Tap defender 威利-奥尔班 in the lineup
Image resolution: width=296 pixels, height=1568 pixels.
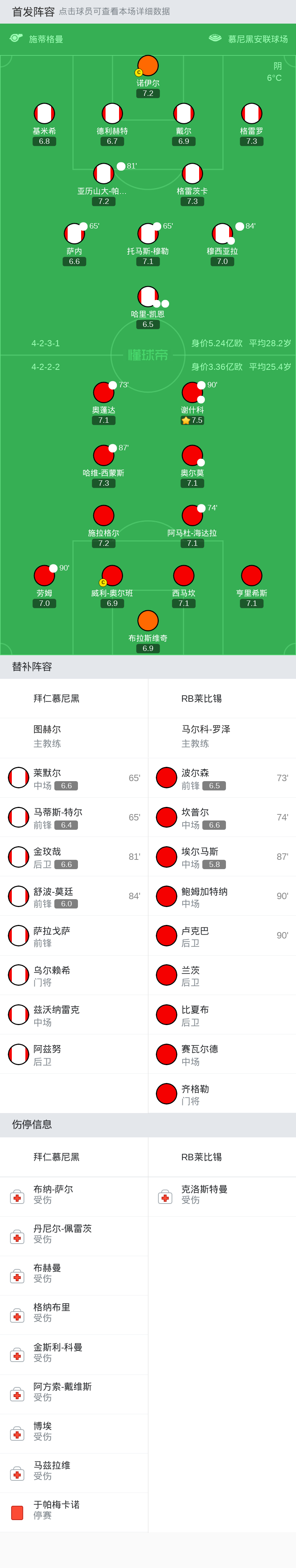click(x=112, y=576)
